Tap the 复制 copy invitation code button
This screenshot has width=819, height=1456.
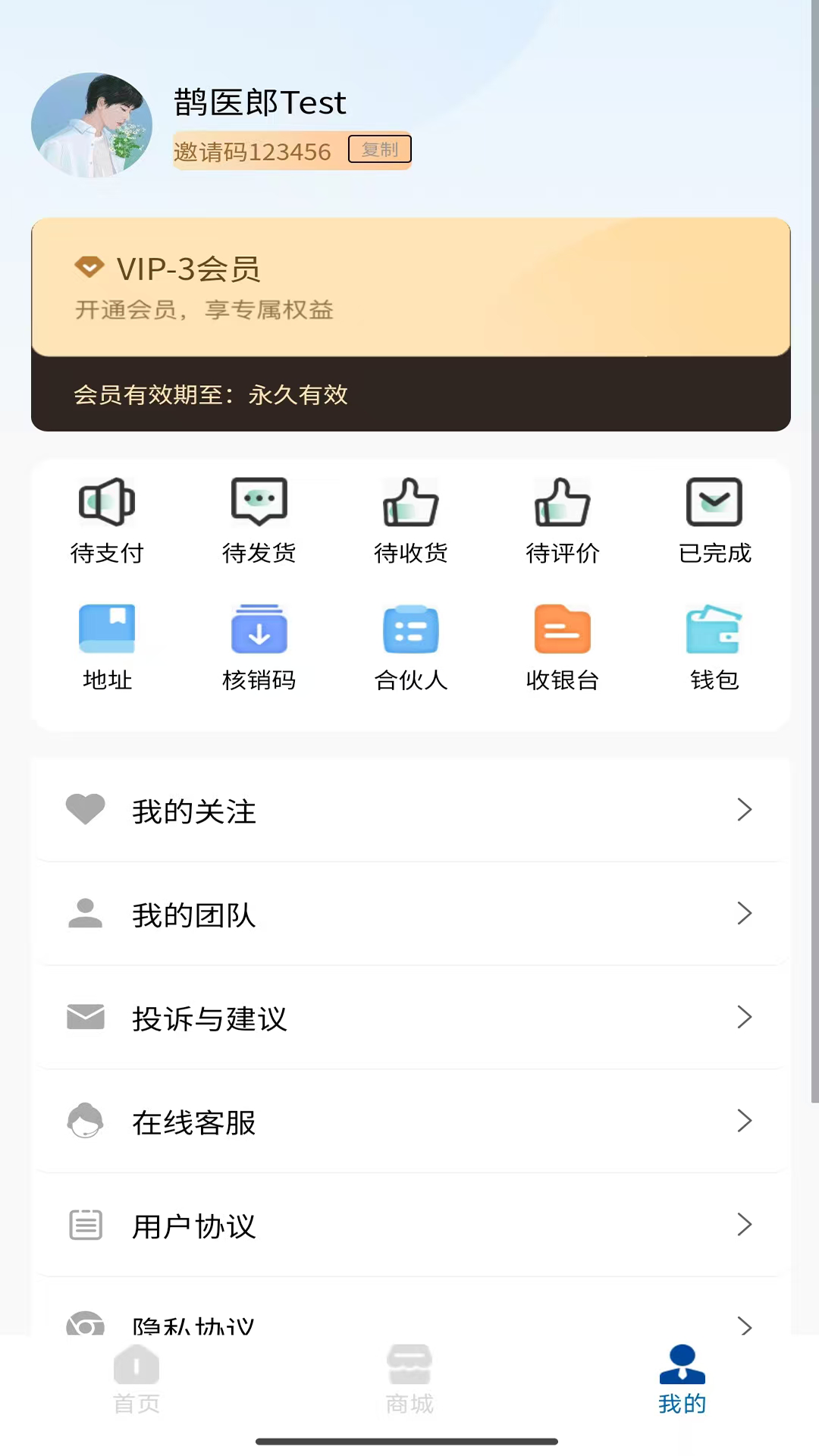pyautogui.click(x=379, y=149)
